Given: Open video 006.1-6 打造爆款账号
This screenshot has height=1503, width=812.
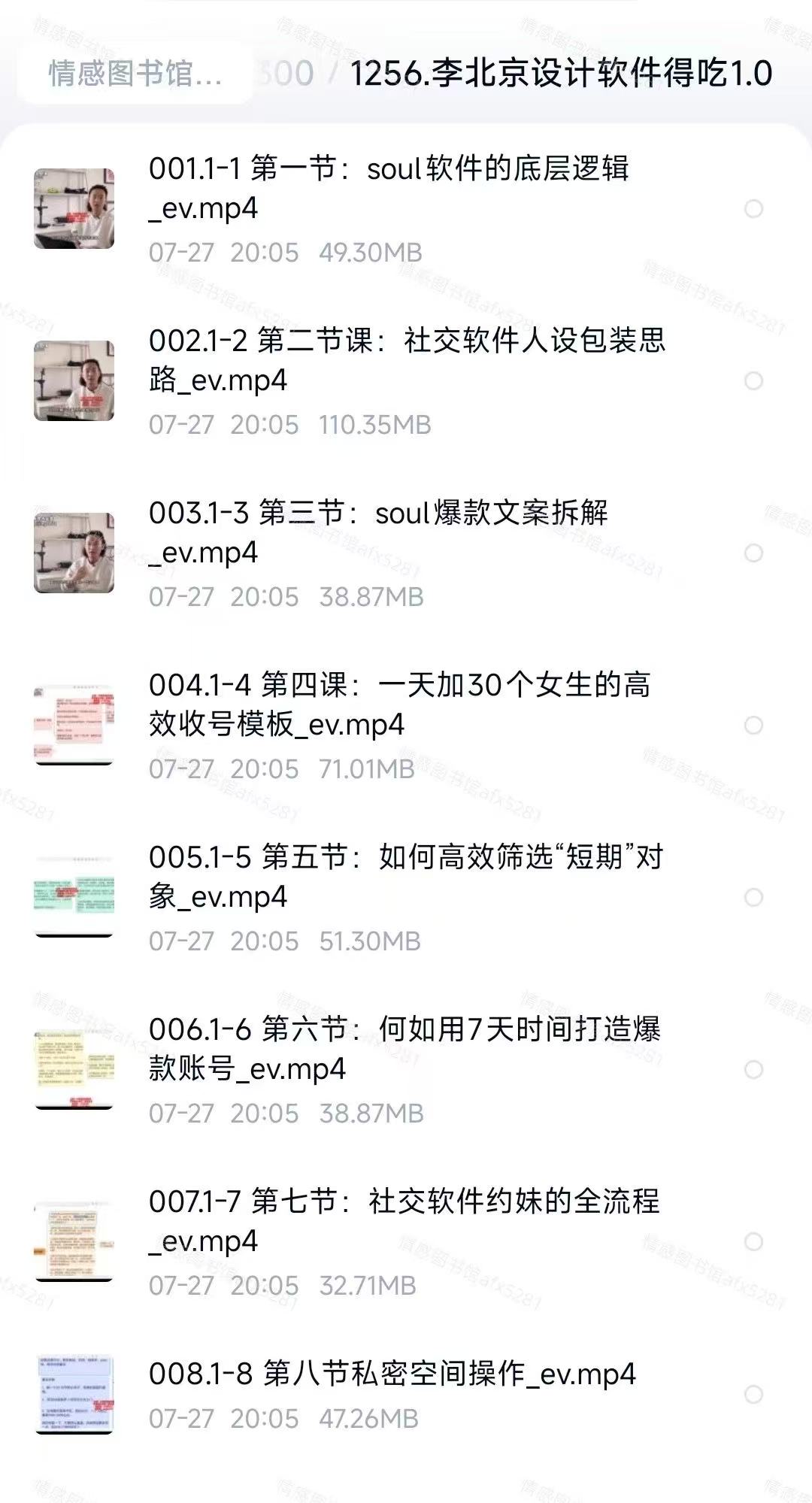Looking at the screenshot, I should click(404, 1049).
